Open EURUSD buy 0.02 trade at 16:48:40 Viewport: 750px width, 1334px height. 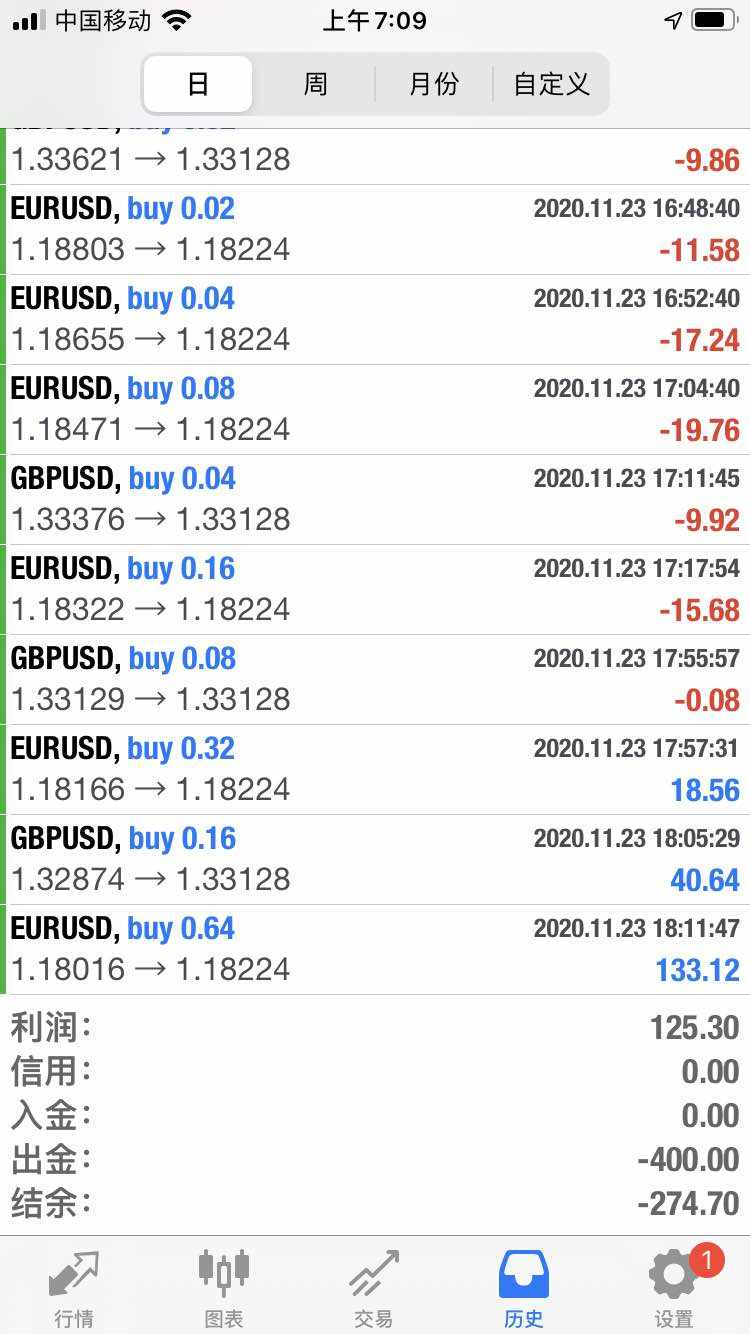tap(375, 229)
